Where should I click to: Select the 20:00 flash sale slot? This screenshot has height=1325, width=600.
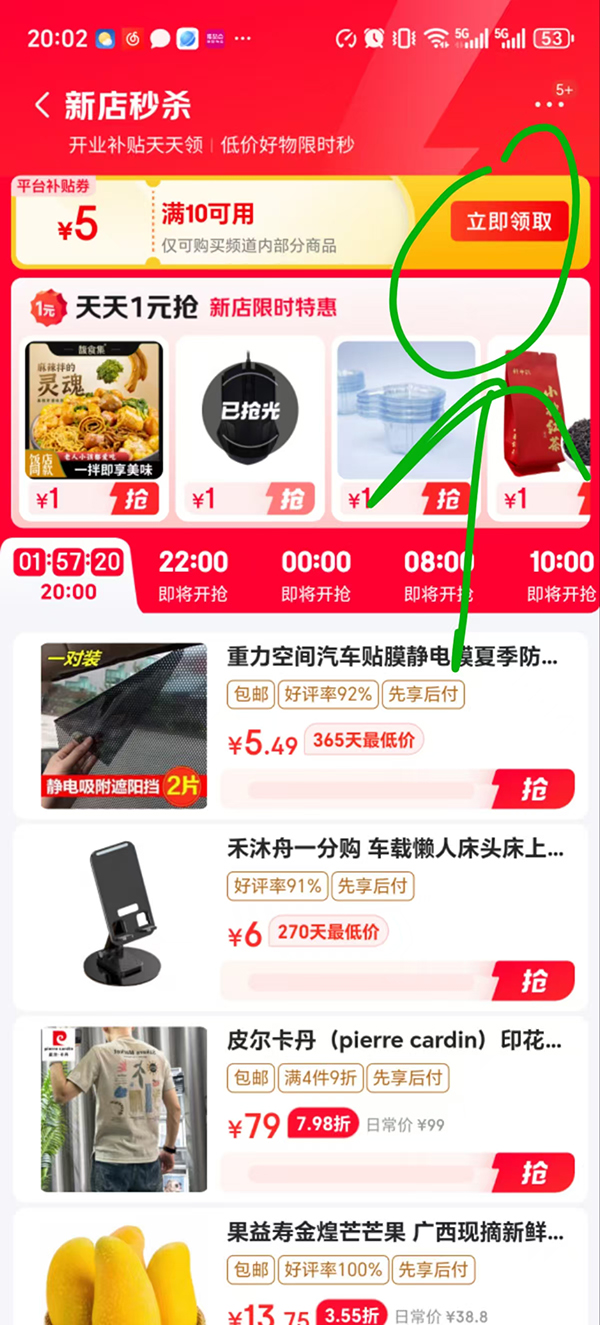point(69,576)
